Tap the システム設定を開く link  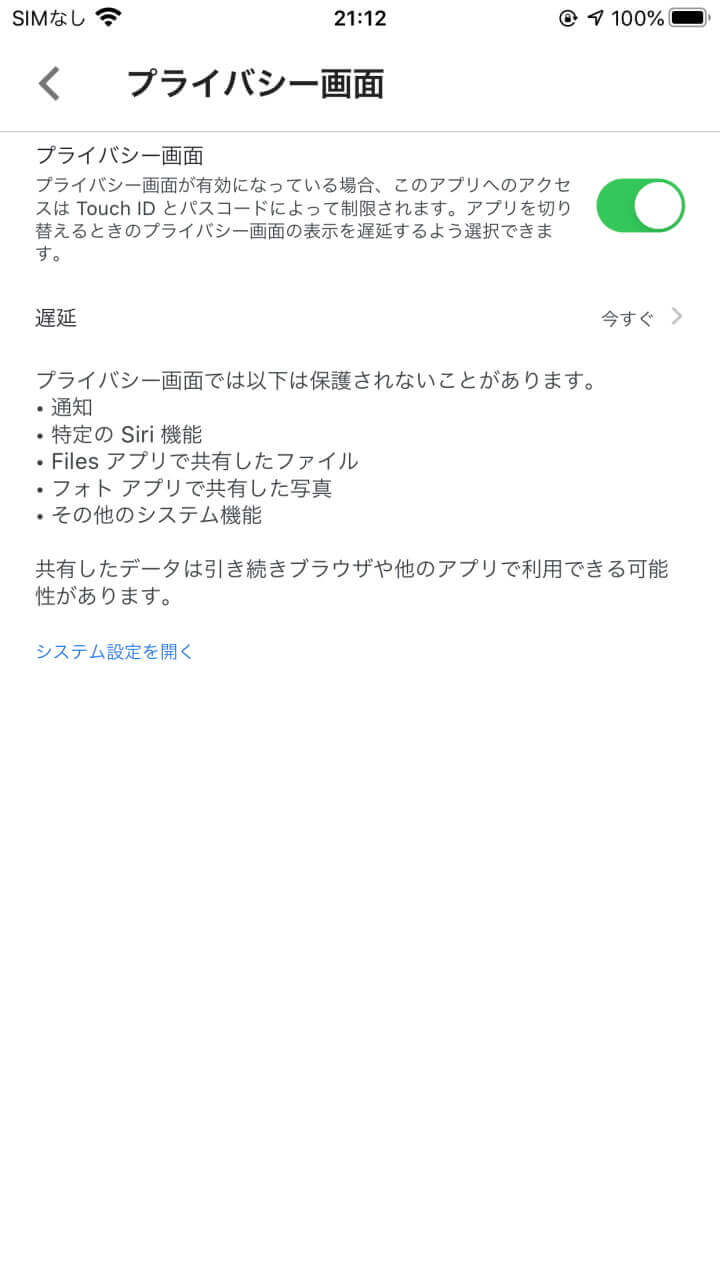115,652
